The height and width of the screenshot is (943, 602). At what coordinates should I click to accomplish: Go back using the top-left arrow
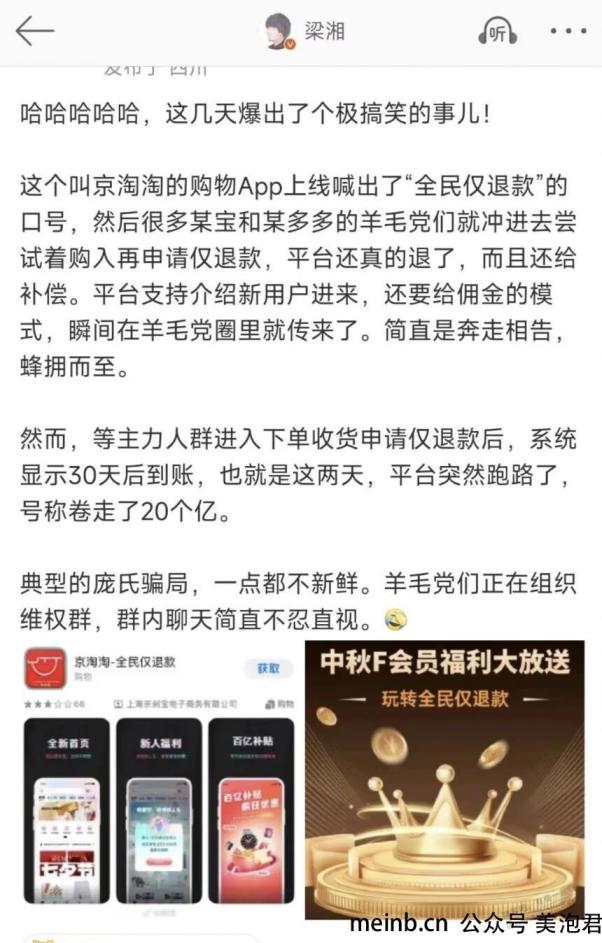(34, 31)
